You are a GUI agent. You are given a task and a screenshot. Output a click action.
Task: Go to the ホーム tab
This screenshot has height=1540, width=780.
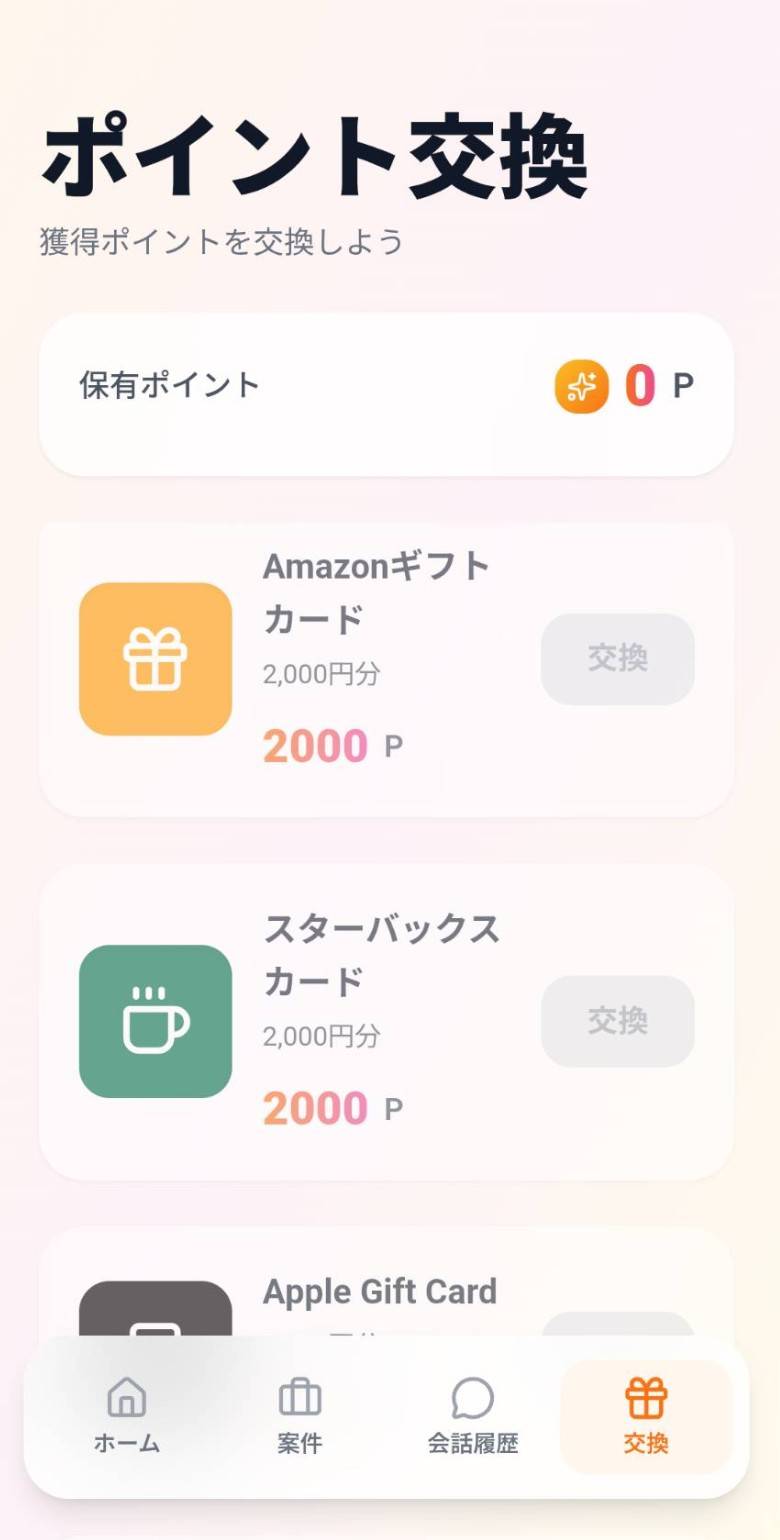click(x=127, y=1416)
